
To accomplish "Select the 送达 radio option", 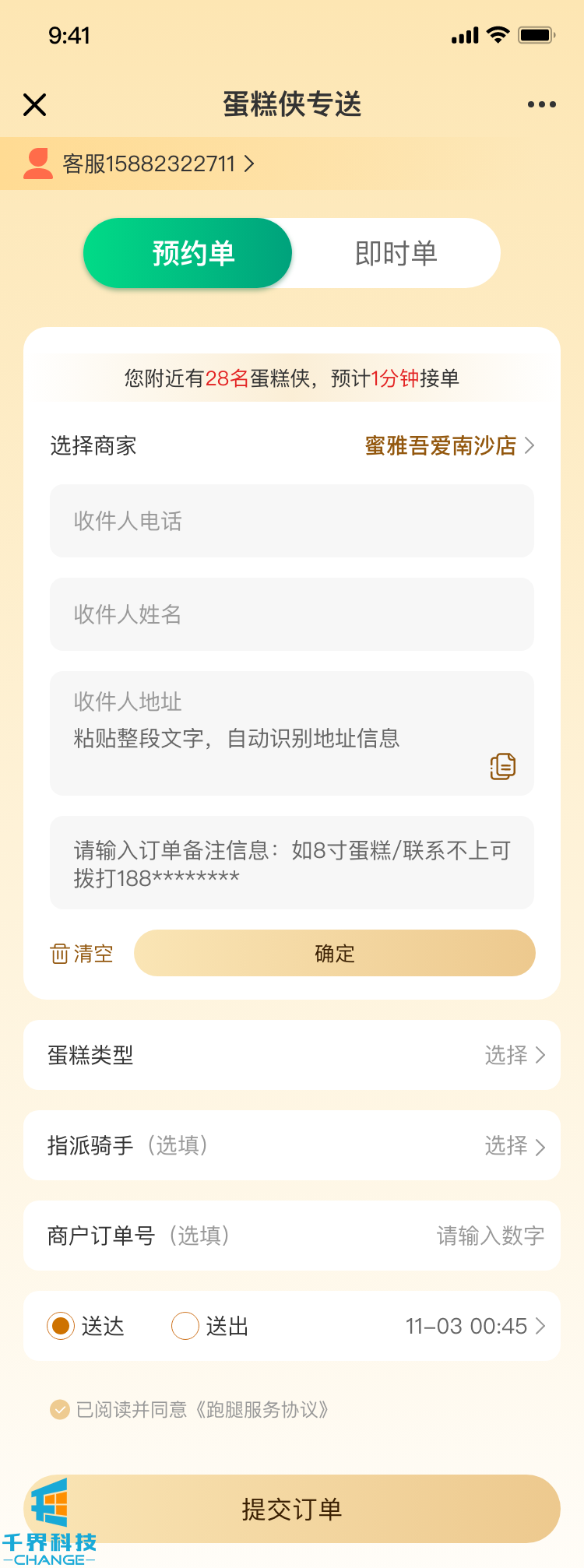I will (61, 1326).
